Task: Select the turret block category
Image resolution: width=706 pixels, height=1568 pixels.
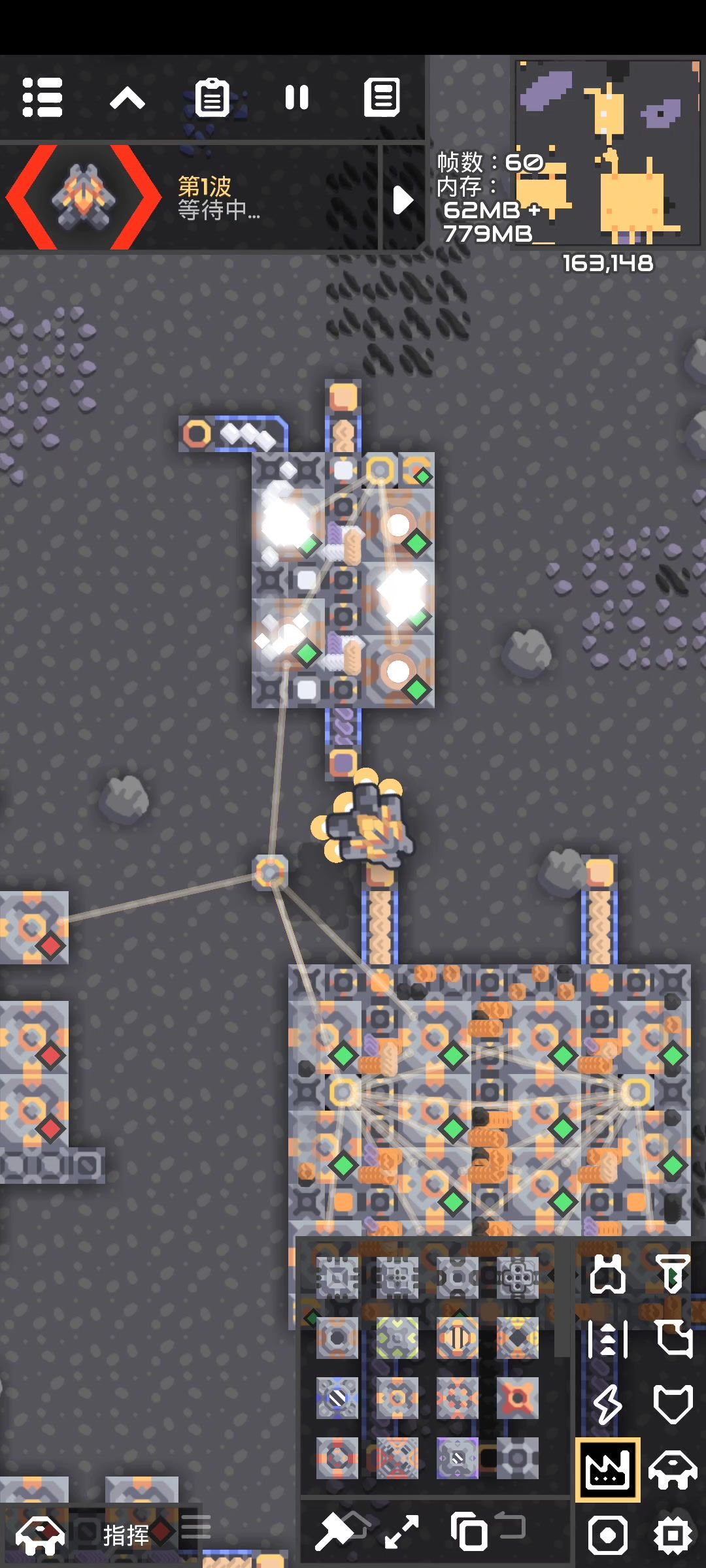Action: [608, 1274]
